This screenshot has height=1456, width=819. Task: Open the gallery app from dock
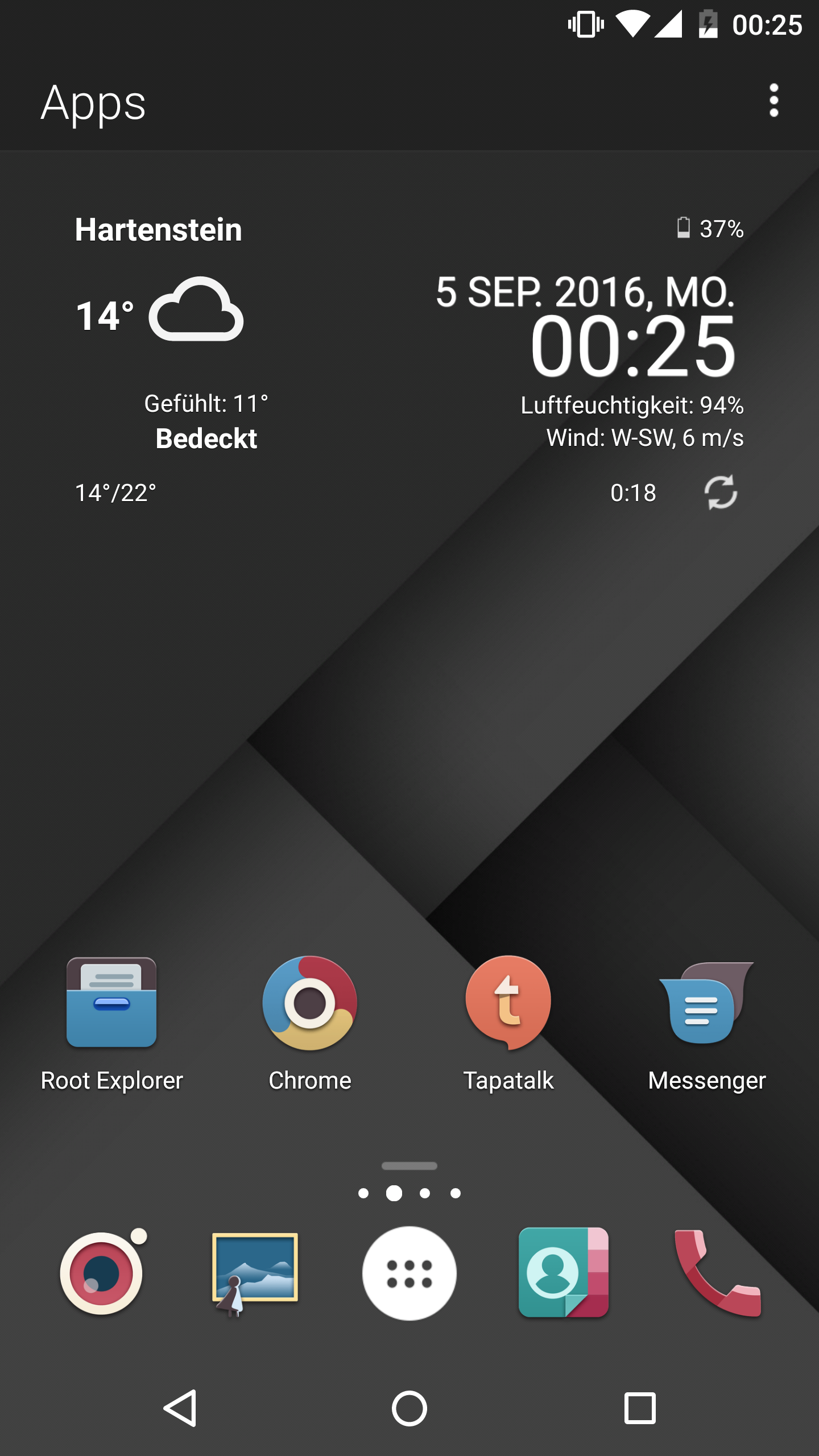click(255, 1273)
